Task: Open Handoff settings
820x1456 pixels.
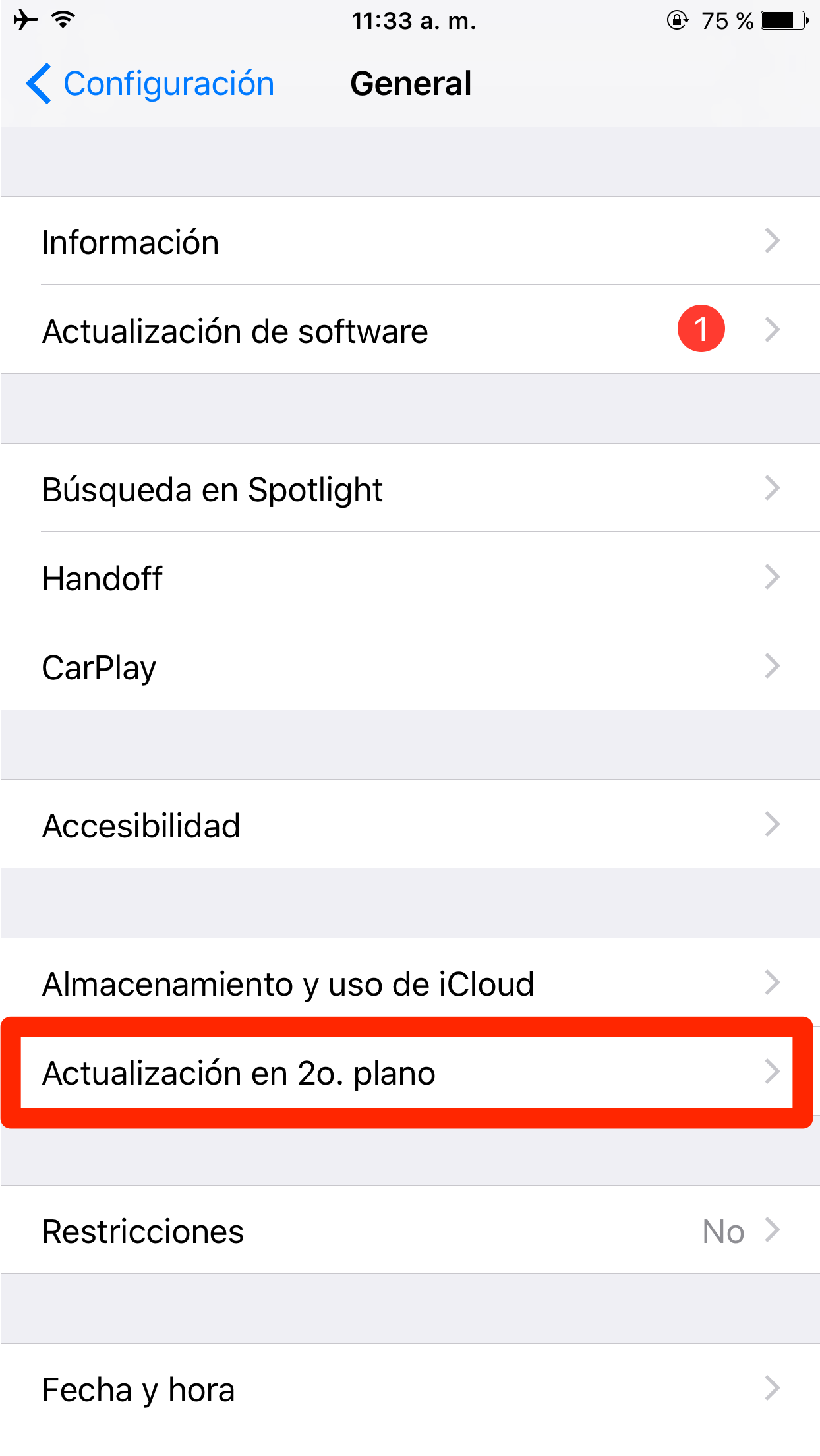Action: tap(410, 578)
